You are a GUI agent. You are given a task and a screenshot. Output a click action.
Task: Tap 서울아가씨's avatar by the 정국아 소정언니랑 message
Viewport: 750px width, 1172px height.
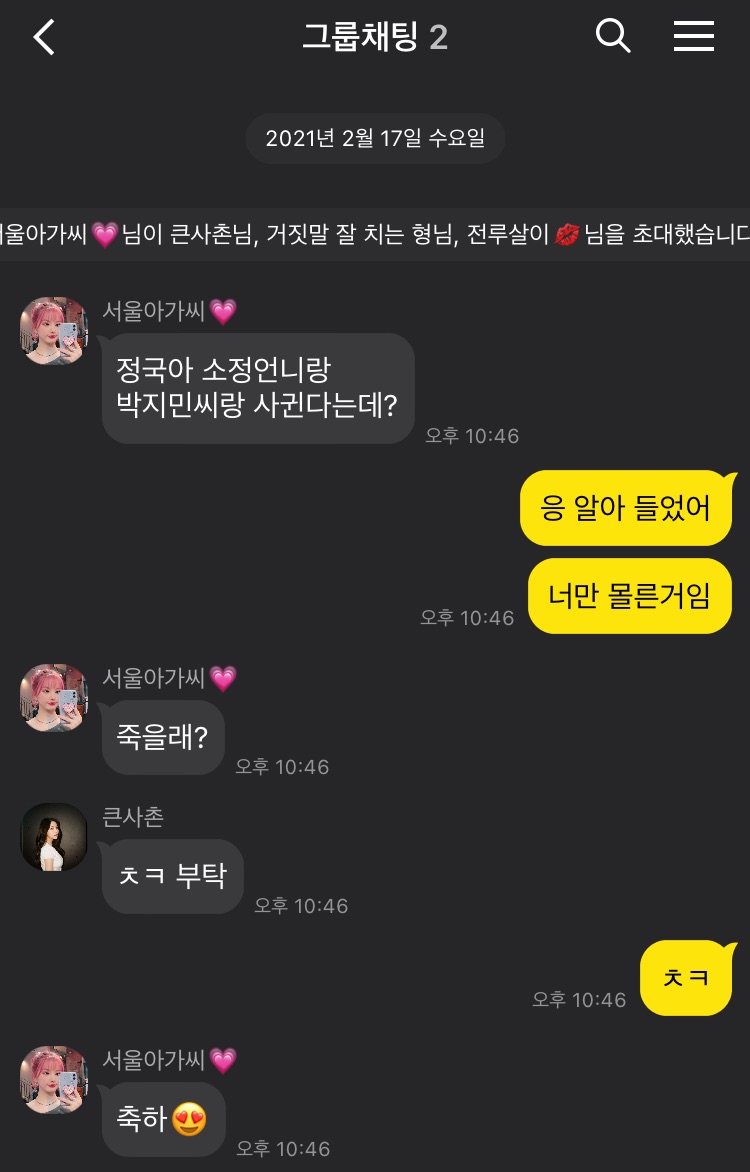coord(54,331)
